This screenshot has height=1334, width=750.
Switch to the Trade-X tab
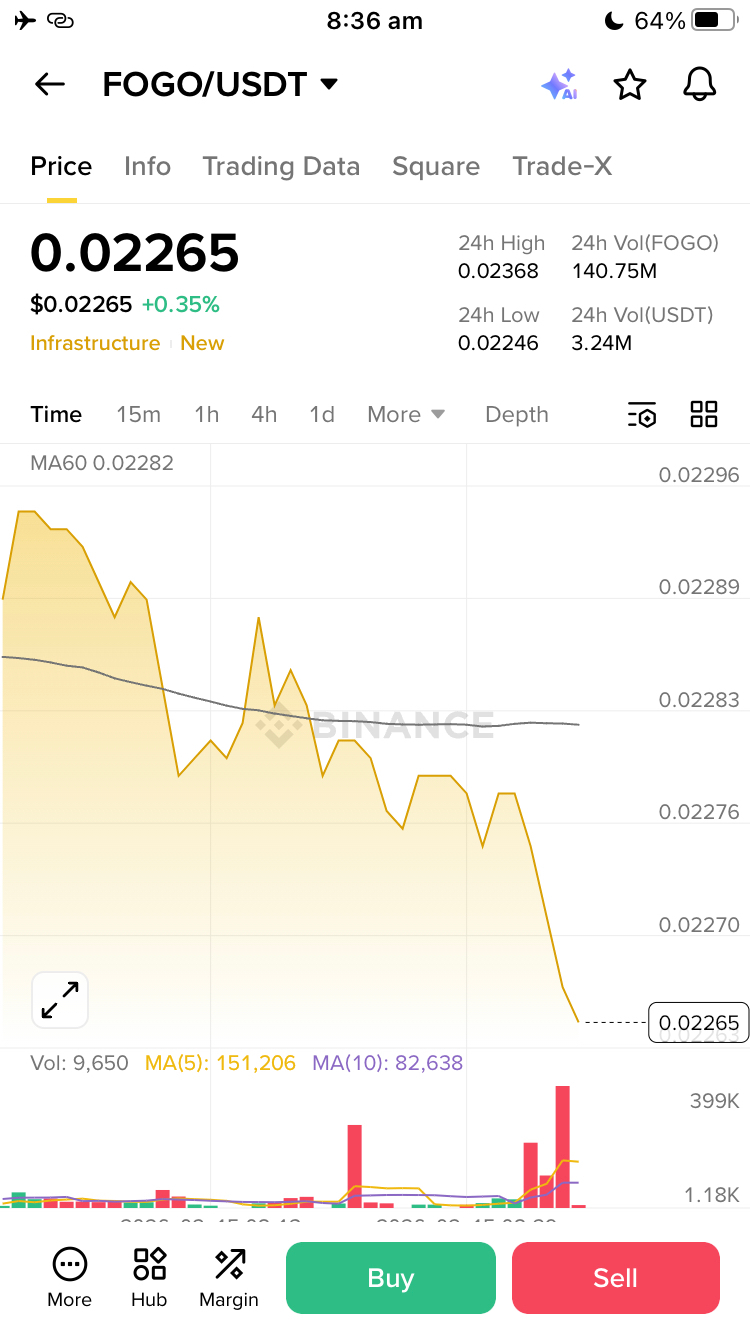(x=562, y=166)
